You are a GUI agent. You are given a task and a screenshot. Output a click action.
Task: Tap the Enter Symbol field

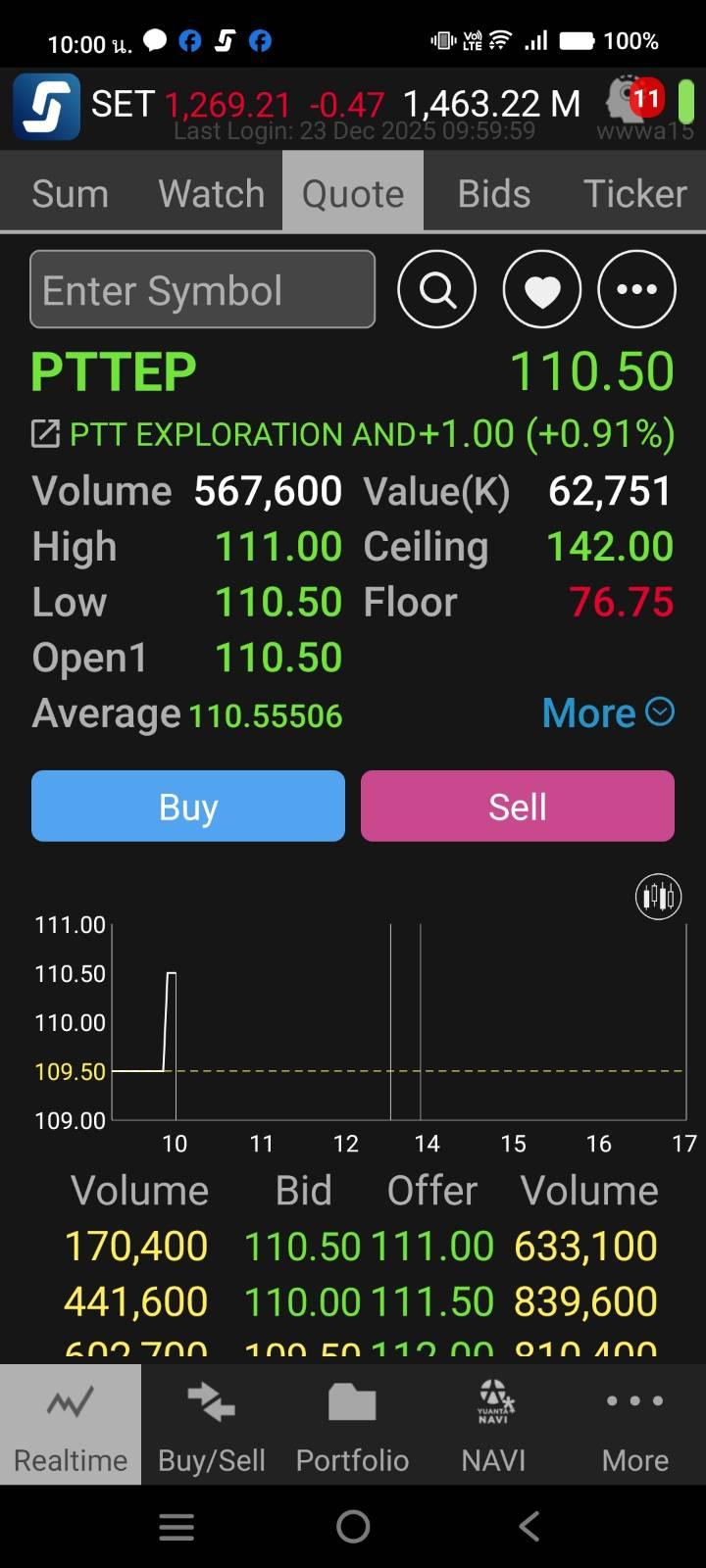(x=202, y=289)
